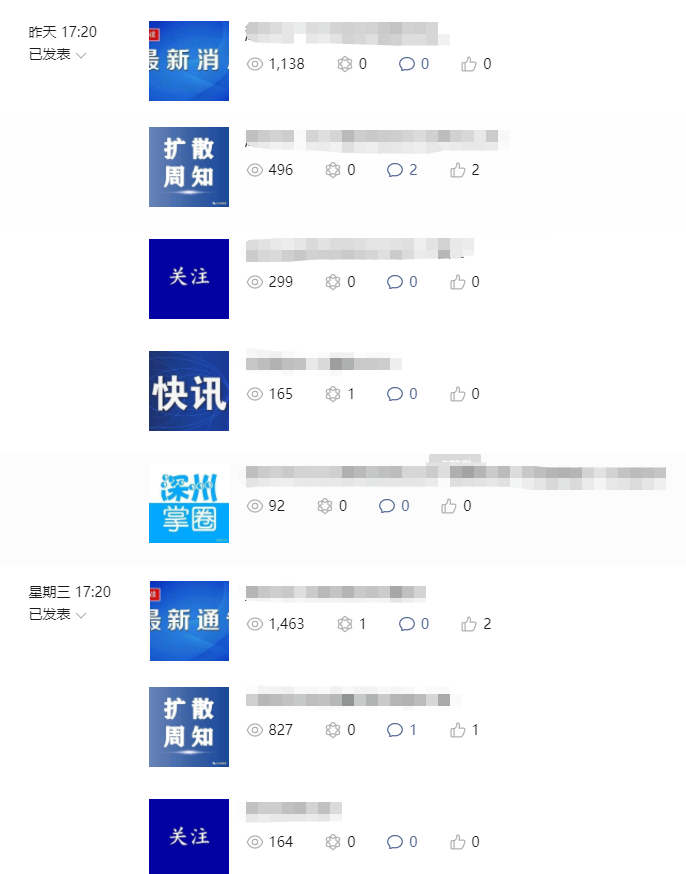Open the 快讯 article with 165 views
Screen dimensions: 686x874
click(189, 391)
